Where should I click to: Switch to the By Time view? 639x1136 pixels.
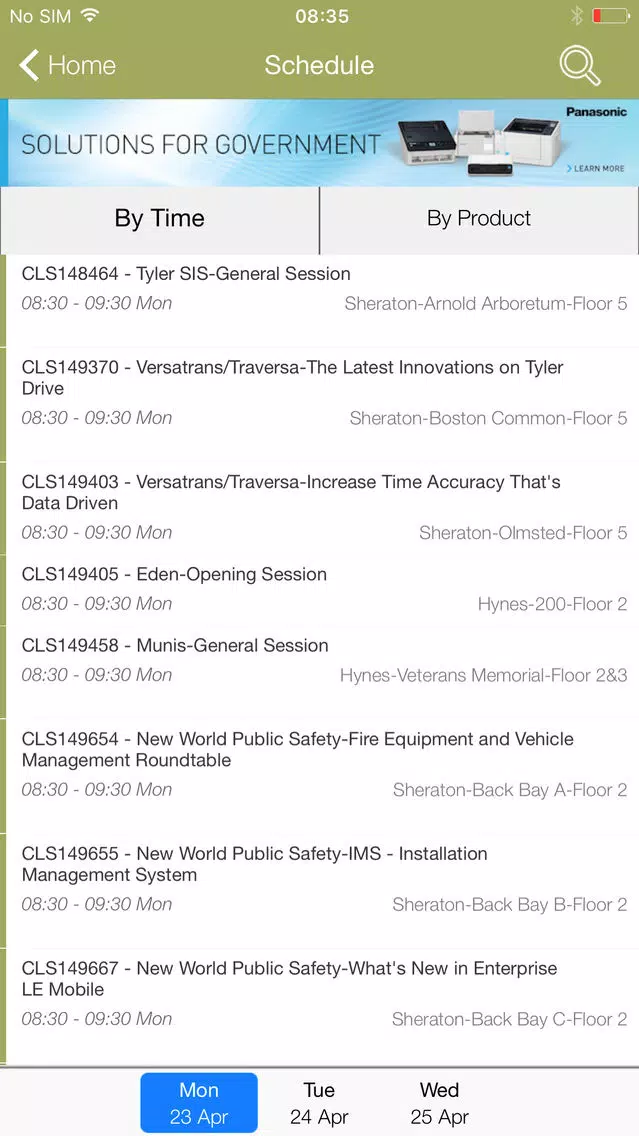tap(160, 219)
